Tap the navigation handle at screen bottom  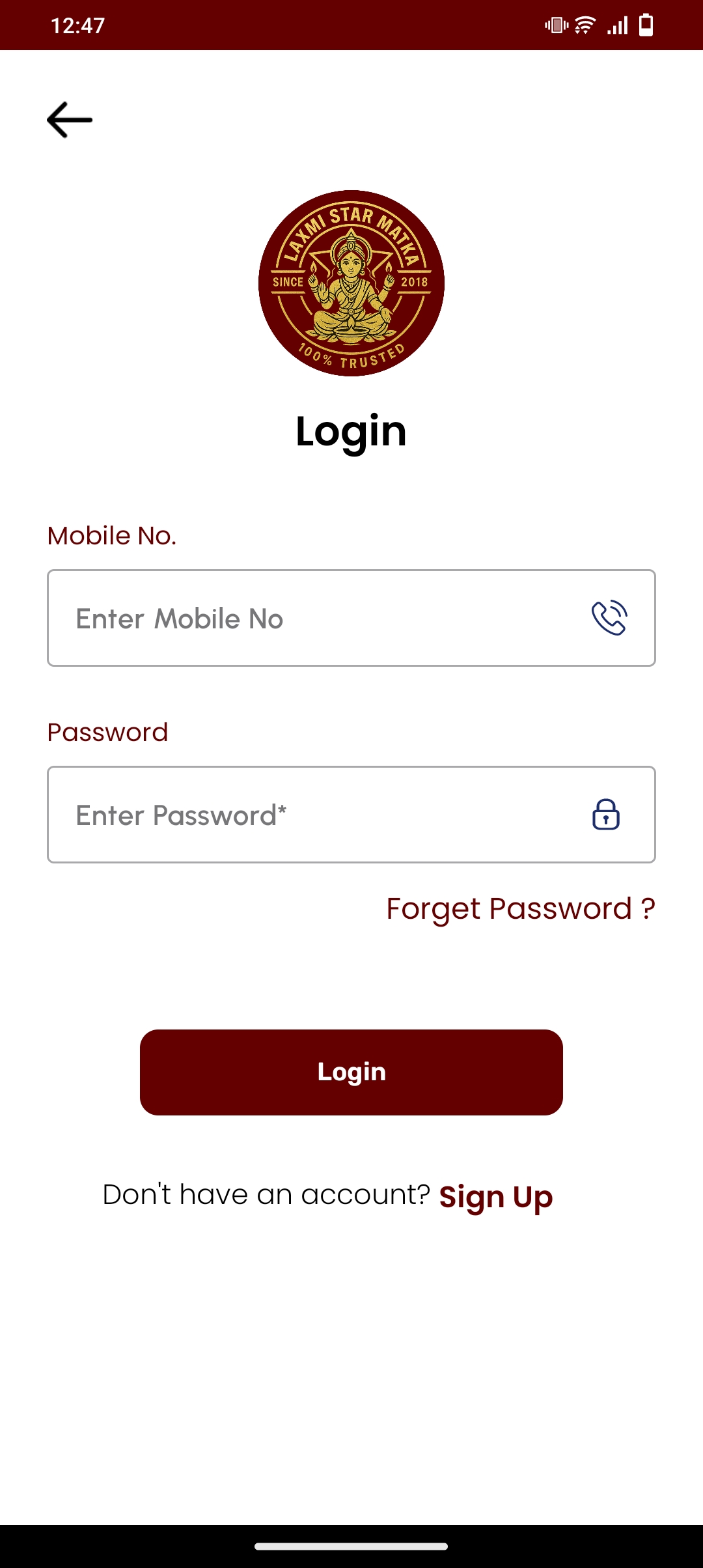(351, 1547)
